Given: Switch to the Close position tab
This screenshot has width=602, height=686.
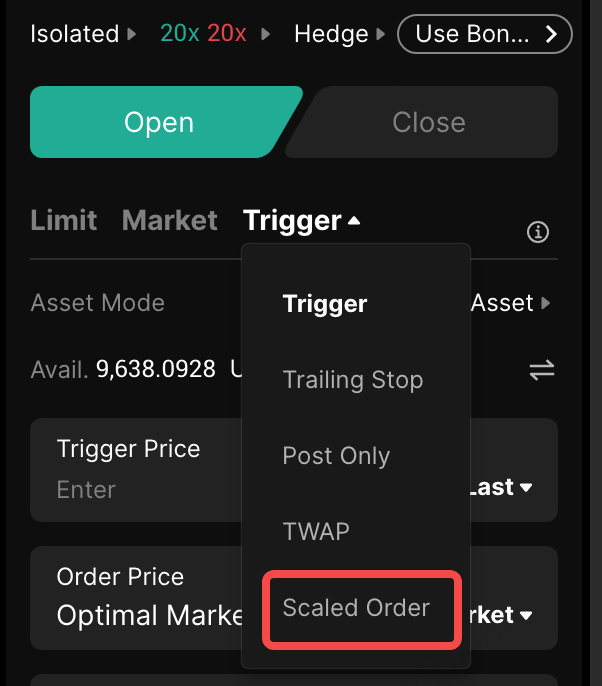Looking at the screenshot, I should coord(428,122).
